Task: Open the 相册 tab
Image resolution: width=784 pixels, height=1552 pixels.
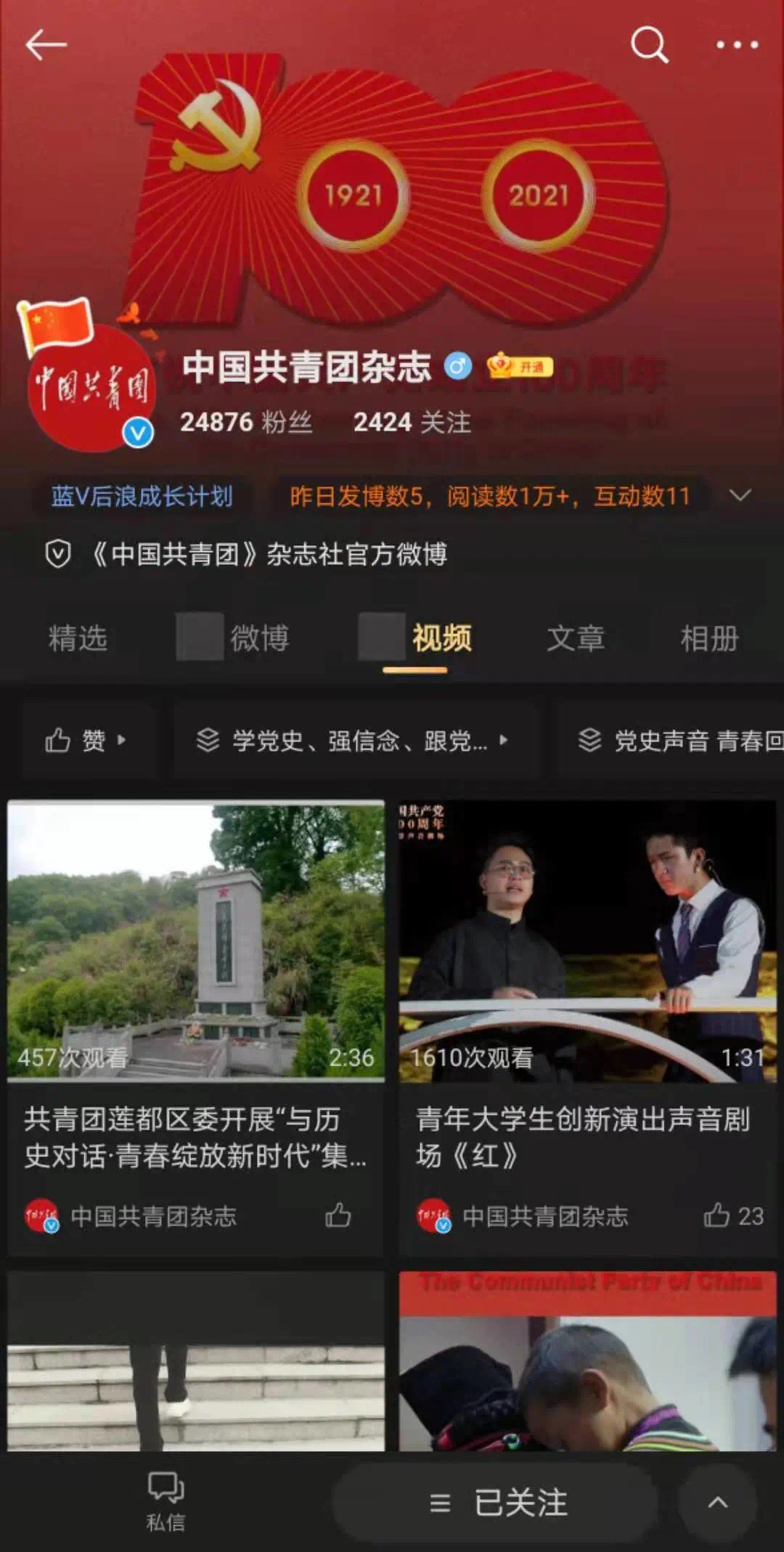Action: tap(709, 638)
